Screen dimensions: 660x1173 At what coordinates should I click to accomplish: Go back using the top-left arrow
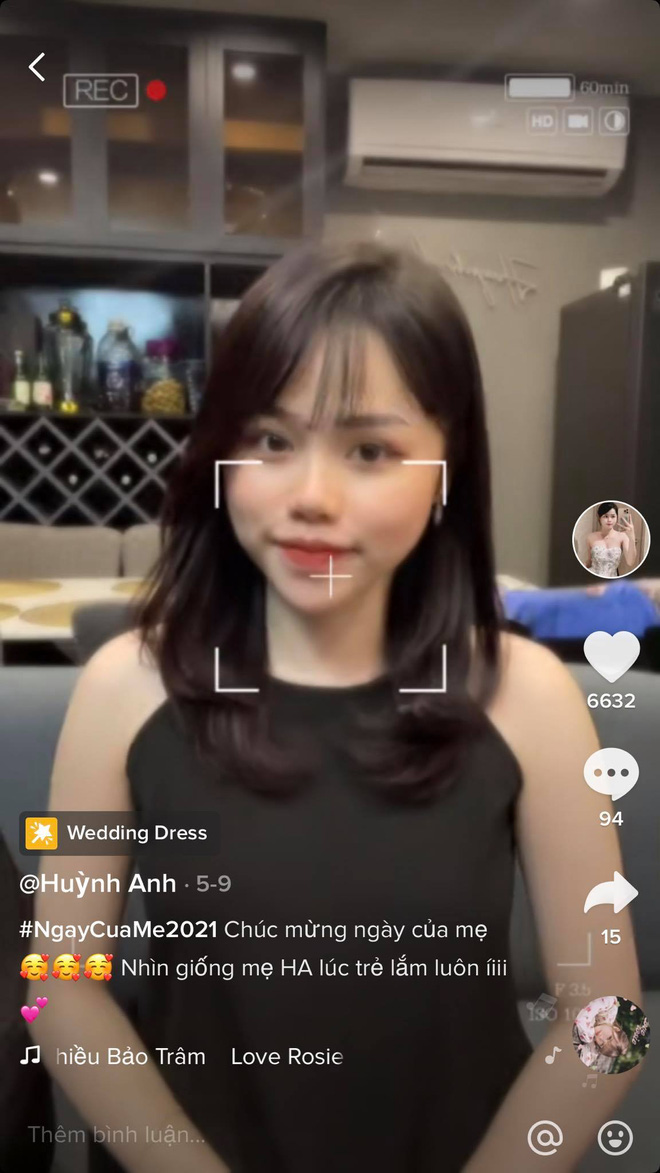pos(37,68)
